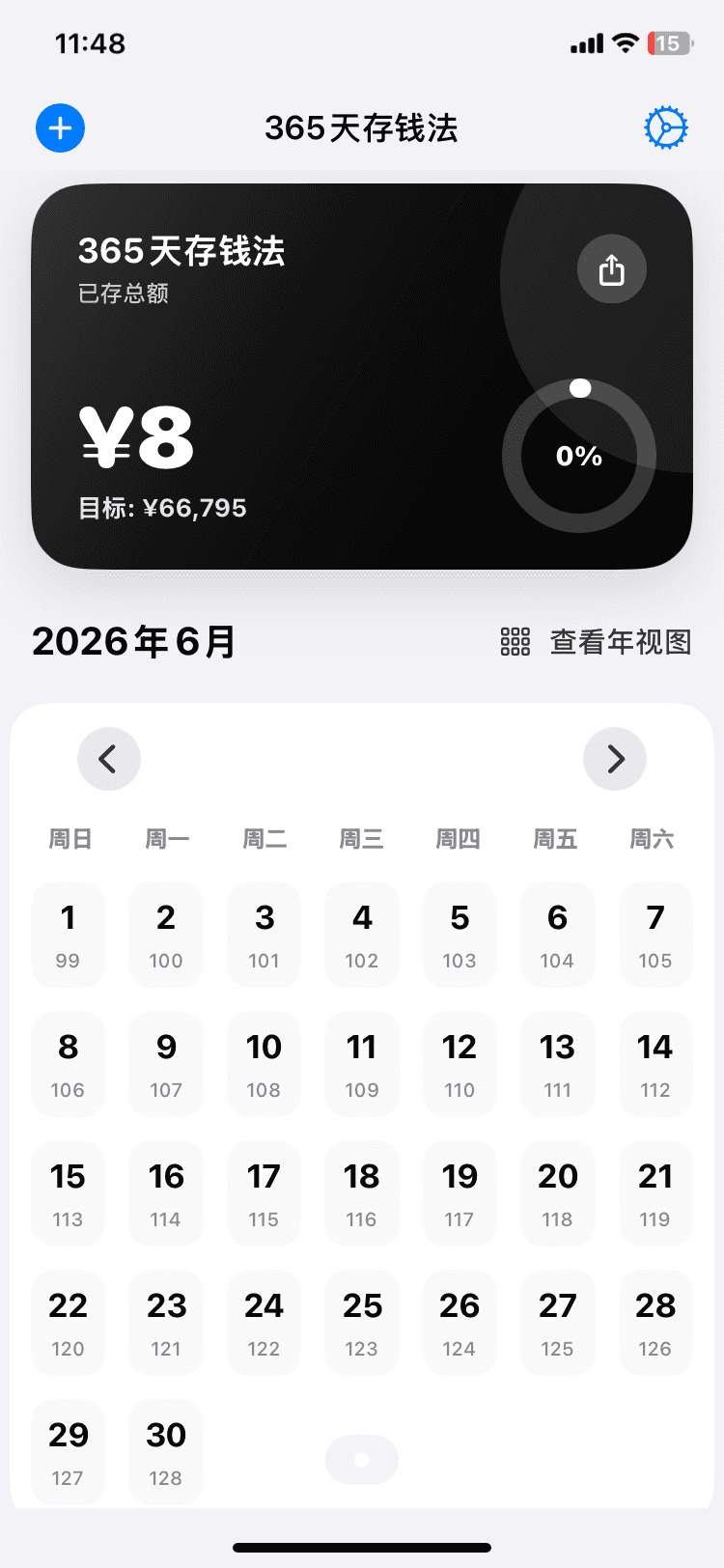Add a new savings plan

tap(60, 127)
